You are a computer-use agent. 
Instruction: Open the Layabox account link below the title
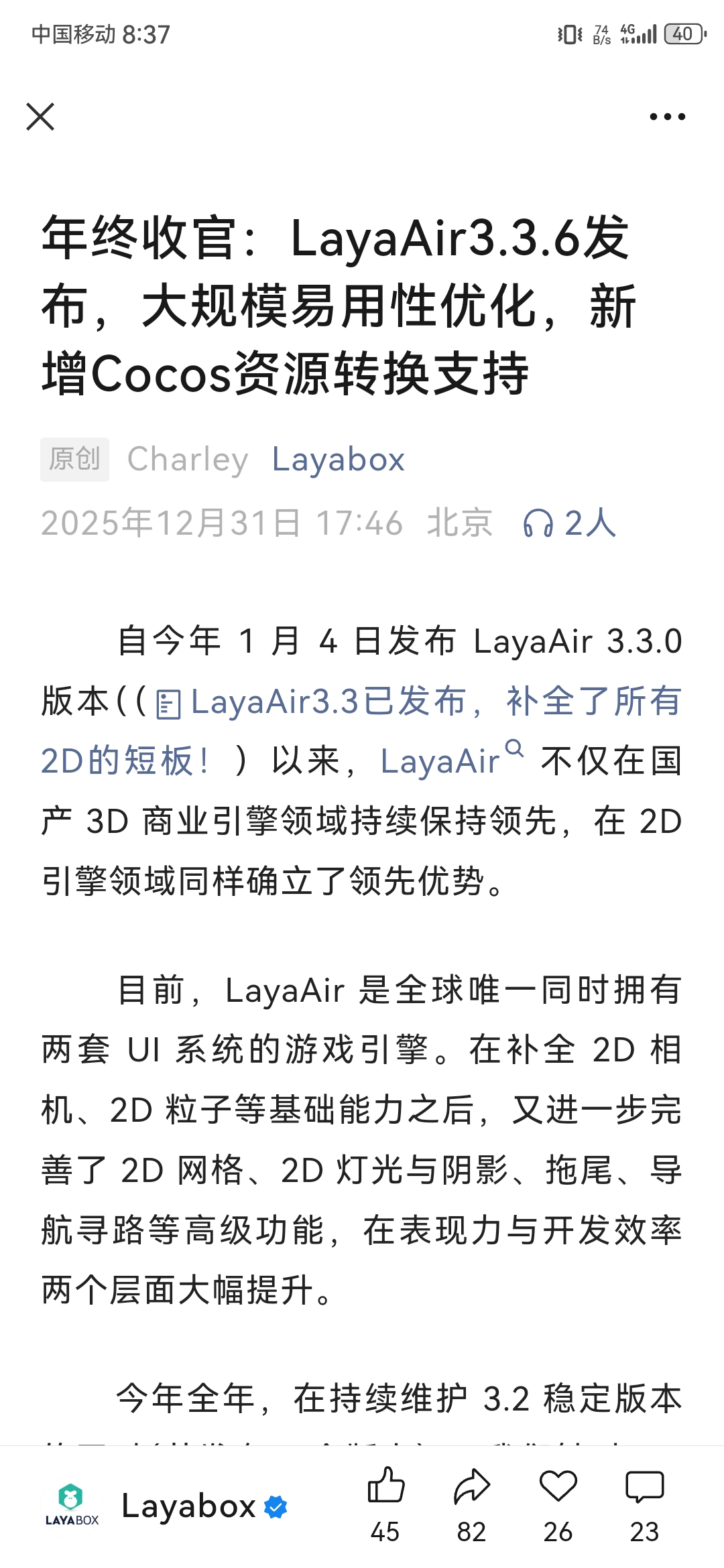[x=338, y=460]
